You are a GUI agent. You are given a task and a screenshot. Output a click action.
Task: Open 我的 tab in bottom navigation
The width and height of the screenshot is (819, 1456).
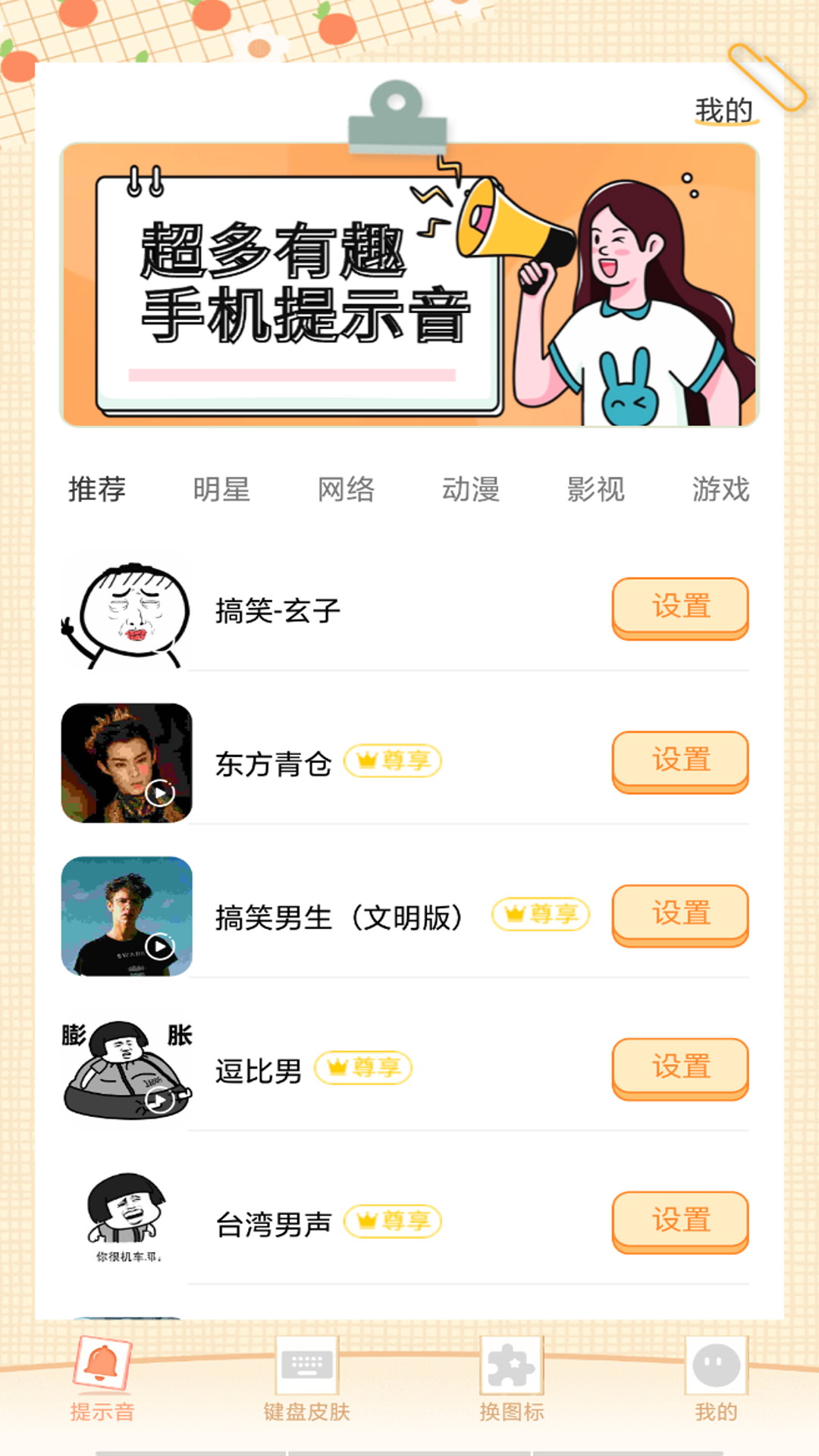(x=716, y=1380)
